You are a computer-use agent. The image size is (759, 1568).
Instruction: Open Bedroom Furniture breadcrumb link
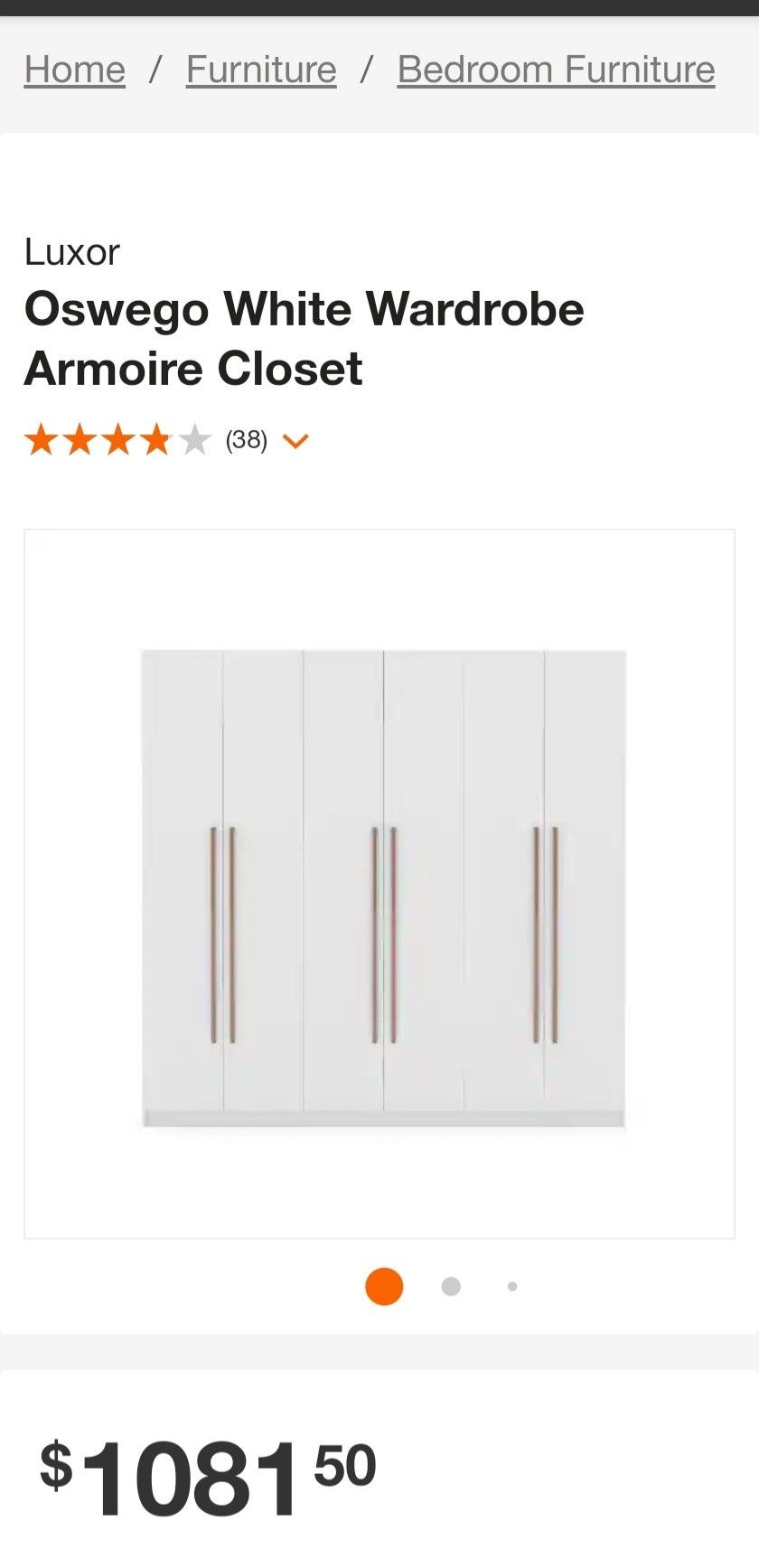pyautogui.click(x=556, y=70)
